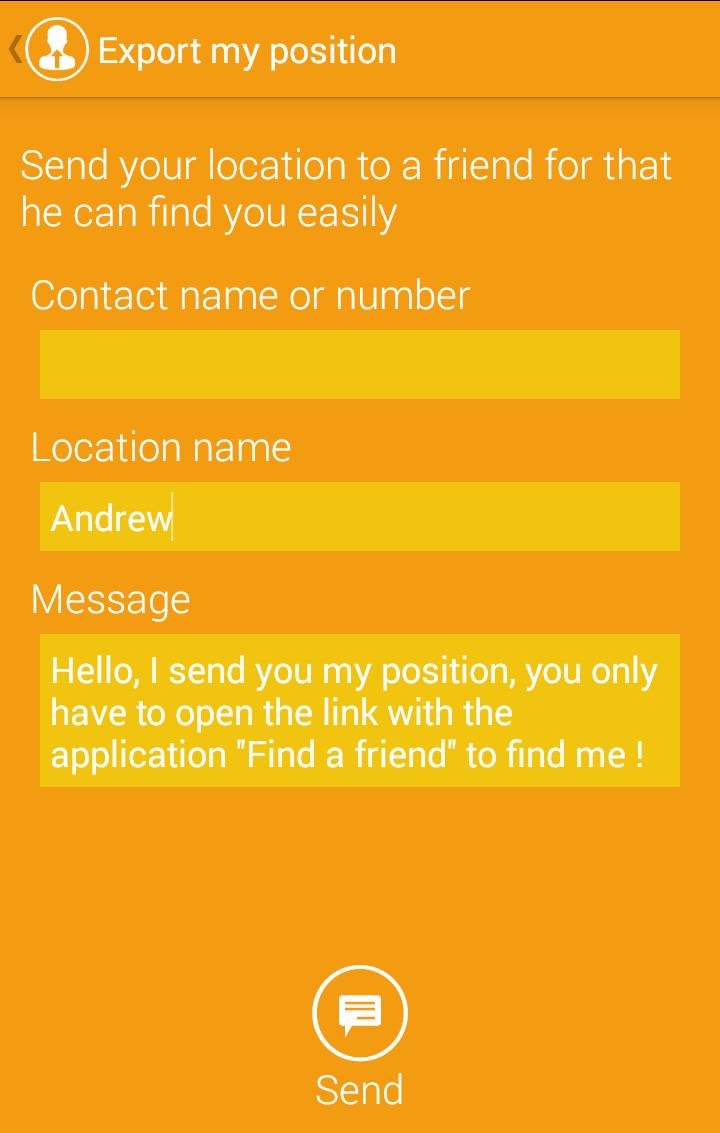Tap the 'Export my position' header title
This screenshot has width=720, height=1133.
click(246, 49)
